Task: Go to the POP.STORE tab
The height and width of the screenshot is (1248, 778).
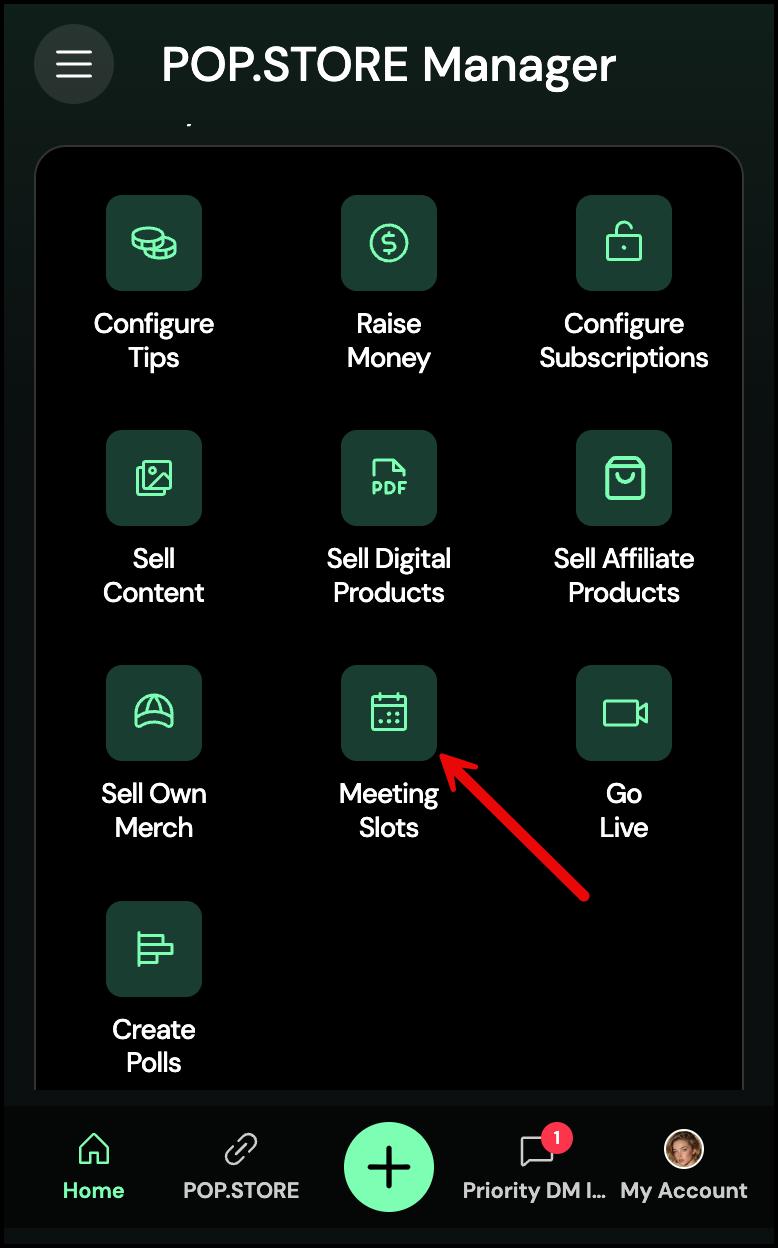Action: click(241, 1166)
